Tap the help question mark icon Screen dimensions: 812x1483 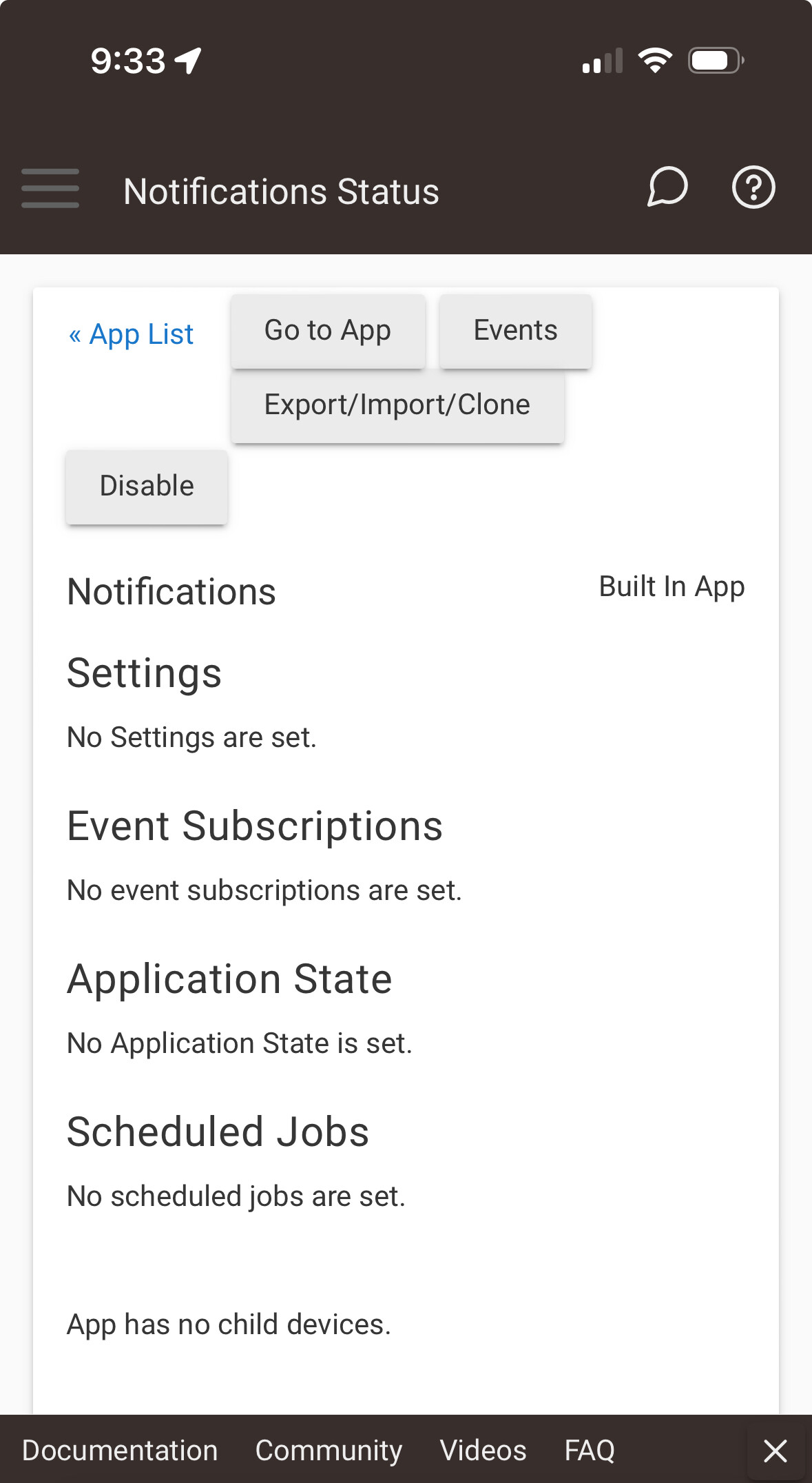click(x=753, y=187)
